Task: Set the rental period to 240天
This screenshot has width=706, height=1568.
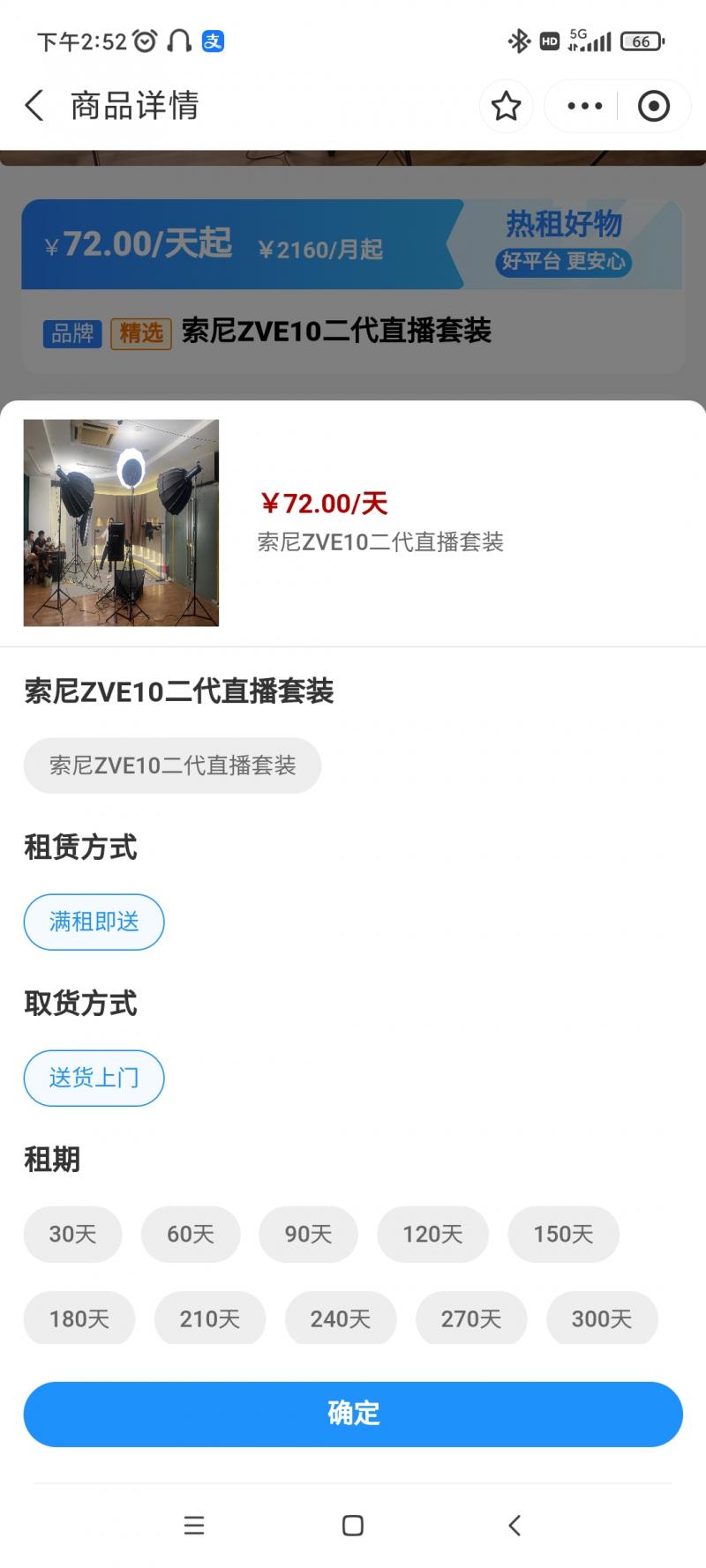Action: point(341,1318)
